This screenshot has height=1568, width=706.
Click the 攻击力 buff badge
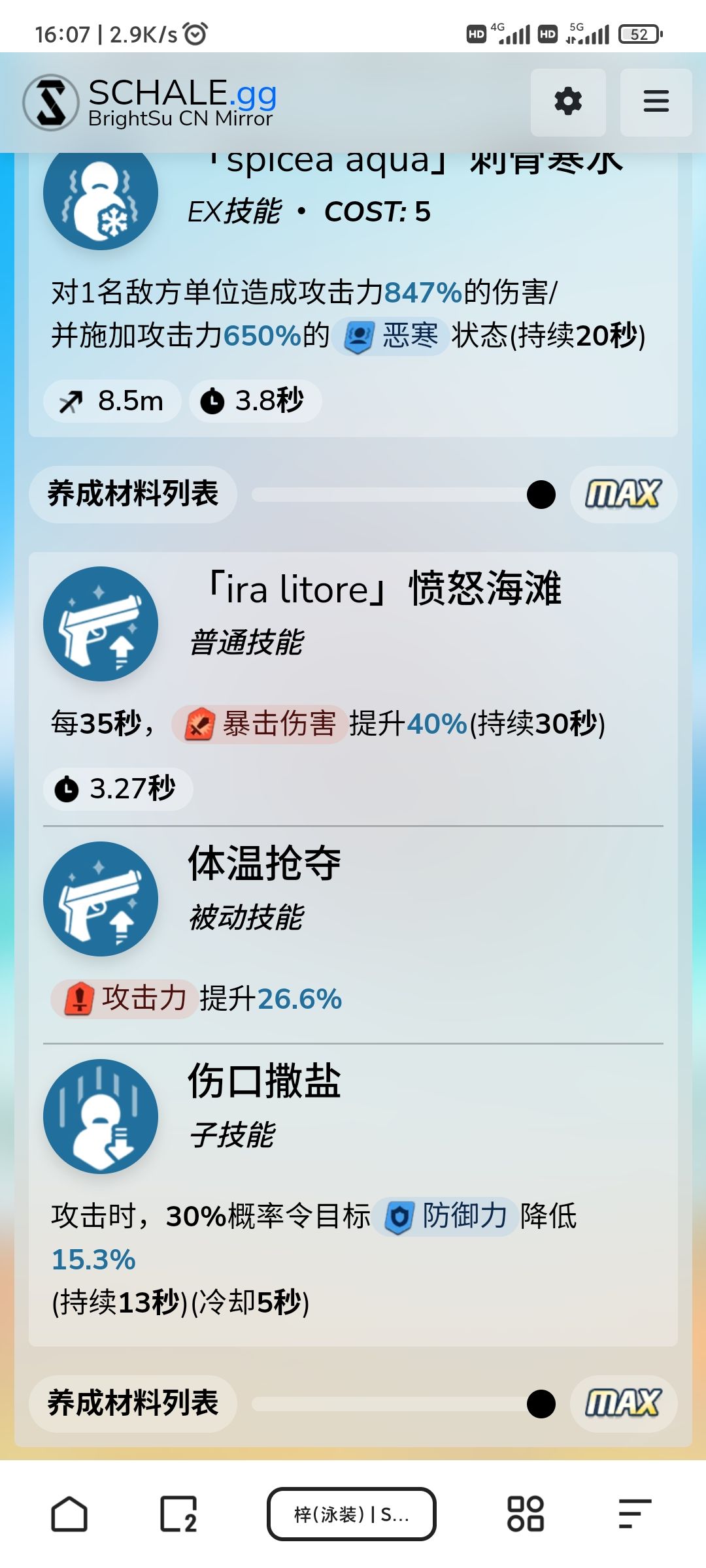(120, 998)
